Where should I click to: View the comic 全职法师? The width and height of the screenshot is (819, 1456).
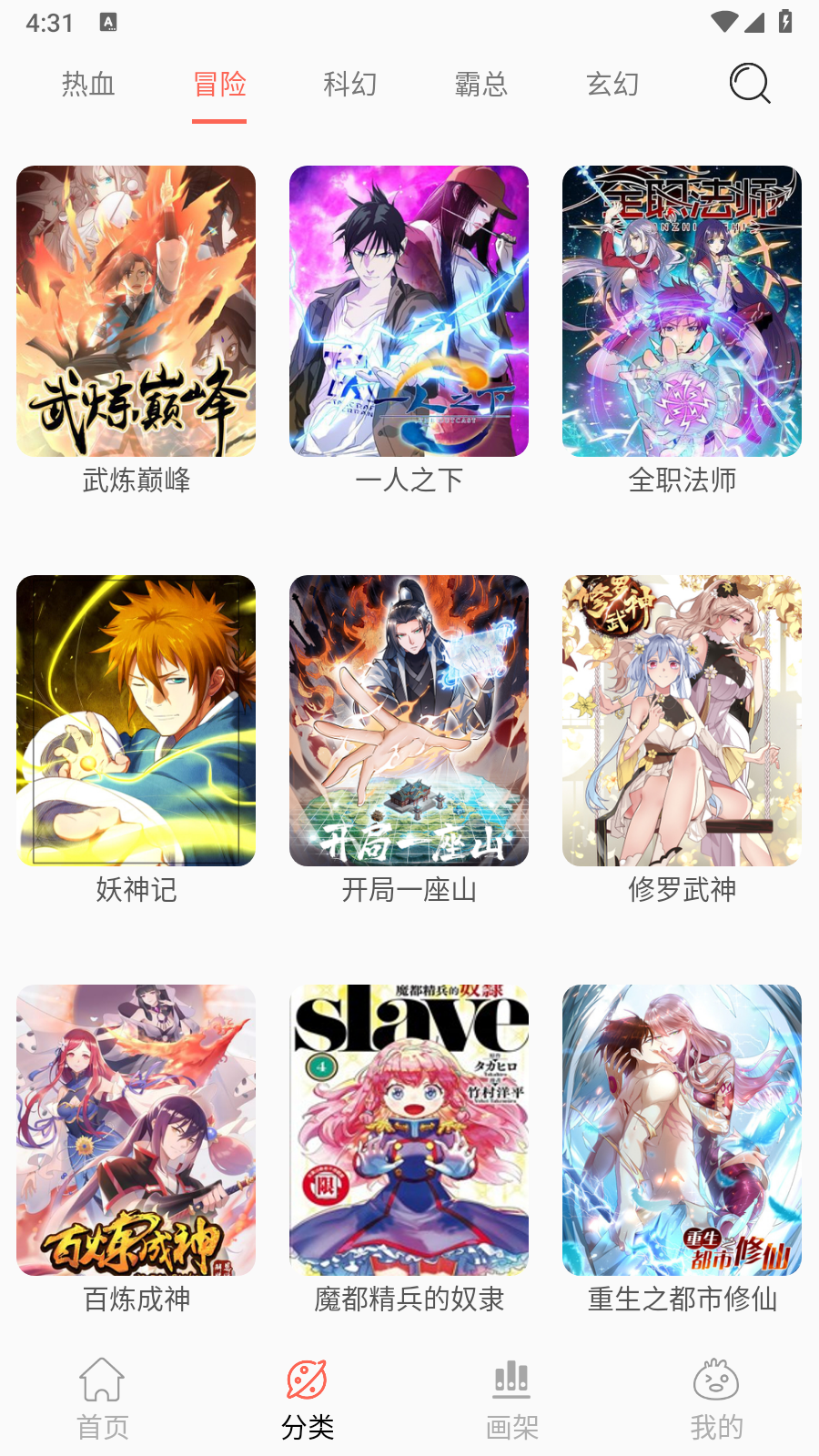682,311
